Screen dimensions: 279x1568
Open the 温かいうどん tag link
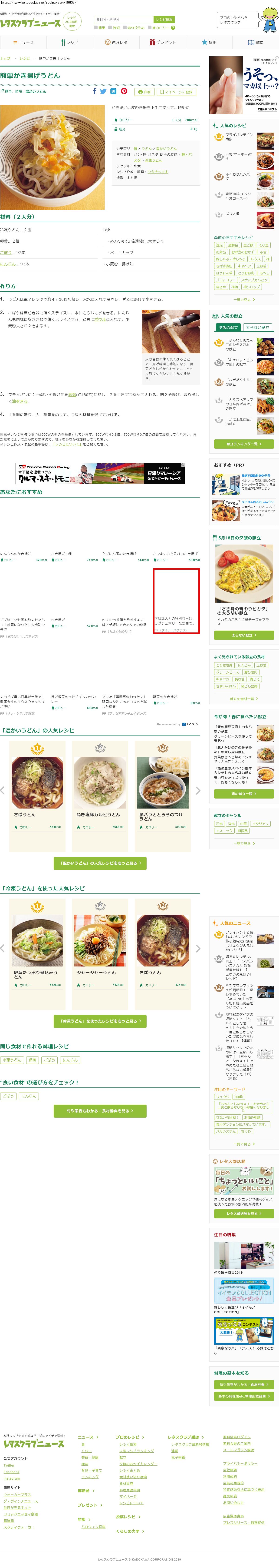tap(36, 91)
